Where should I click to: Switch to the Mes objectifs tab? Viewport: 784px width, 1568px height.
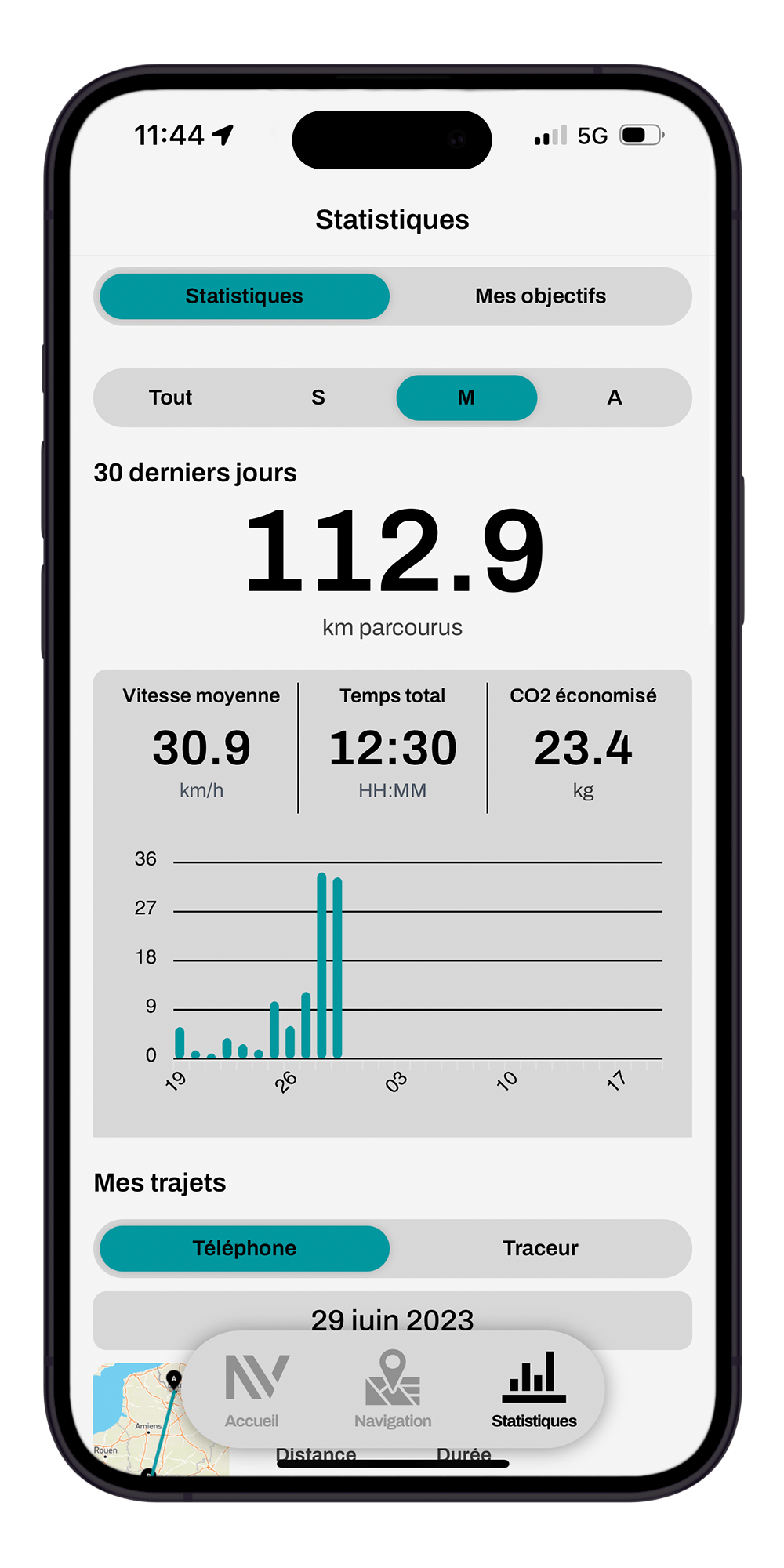click(540, 296)
